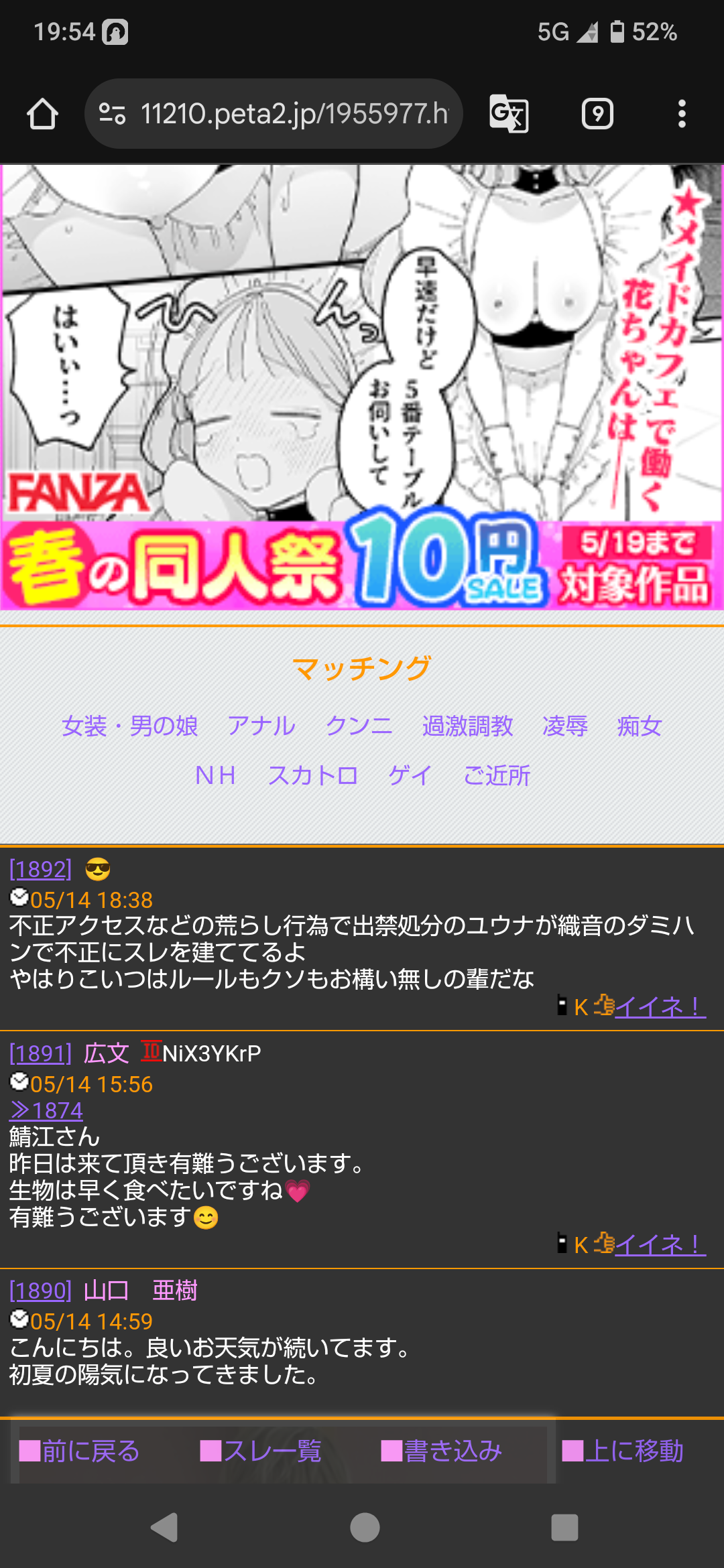Like 広文's post 1891 with イイネ！
The height and width of the screenshot is (1568, 724).
659,1245
